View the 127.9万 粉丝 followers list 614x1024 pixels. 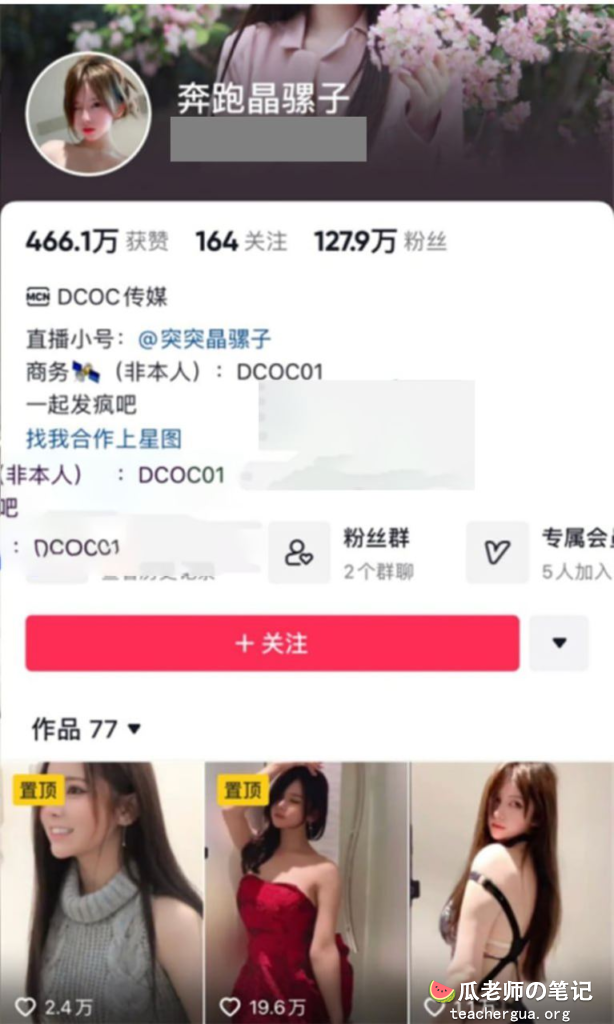[380, 242]
